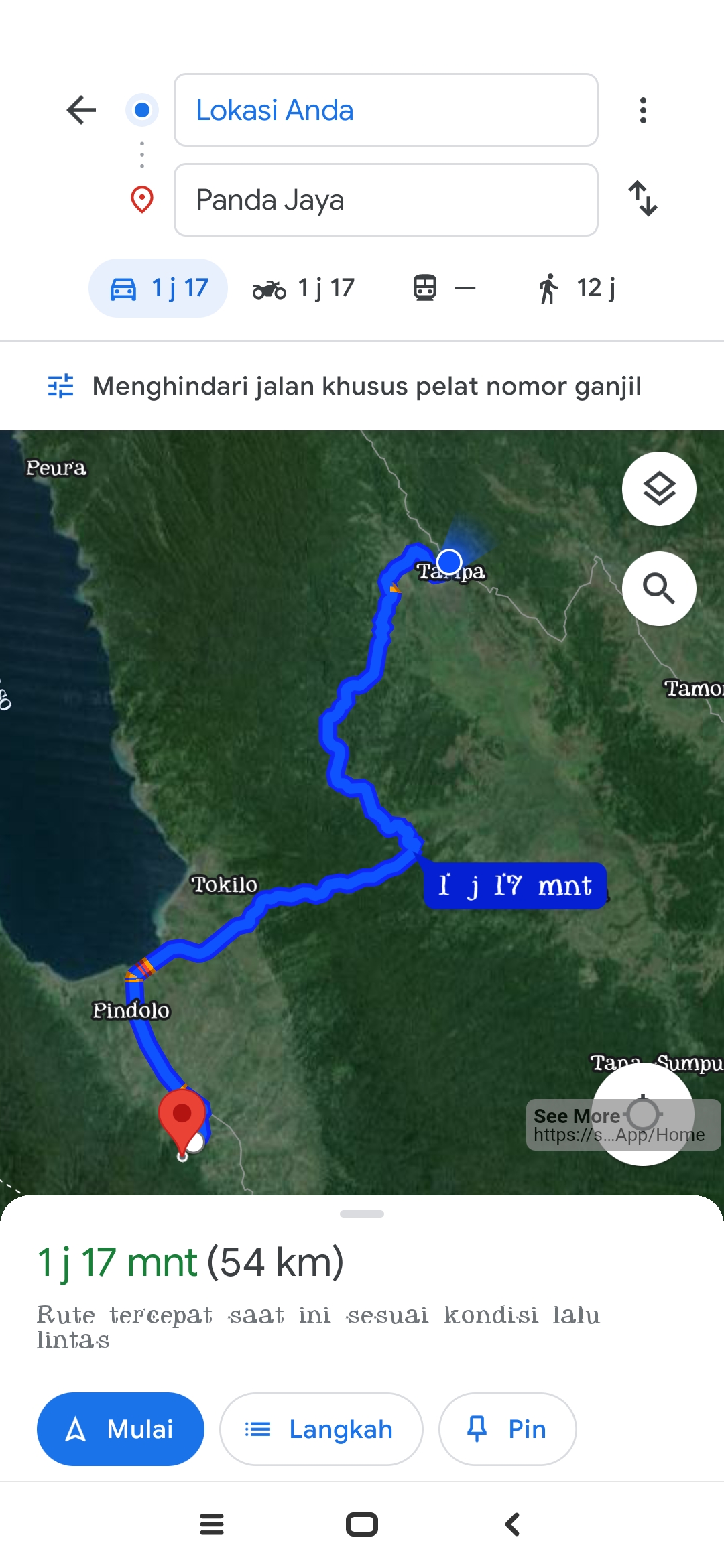The width and height of the screenshot is (724, 1568).
Task: Open the system recent apps menu
Action: (212, 1524)
